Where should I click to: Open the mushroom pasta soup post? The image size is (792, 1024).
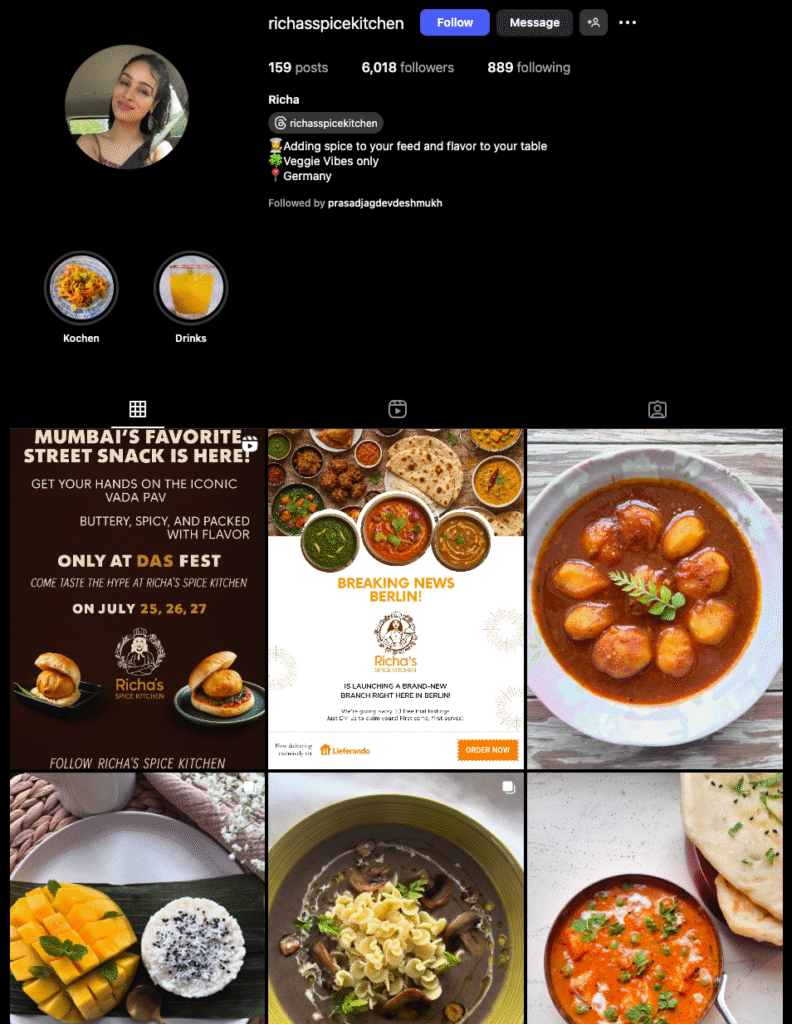coord(396,898)
